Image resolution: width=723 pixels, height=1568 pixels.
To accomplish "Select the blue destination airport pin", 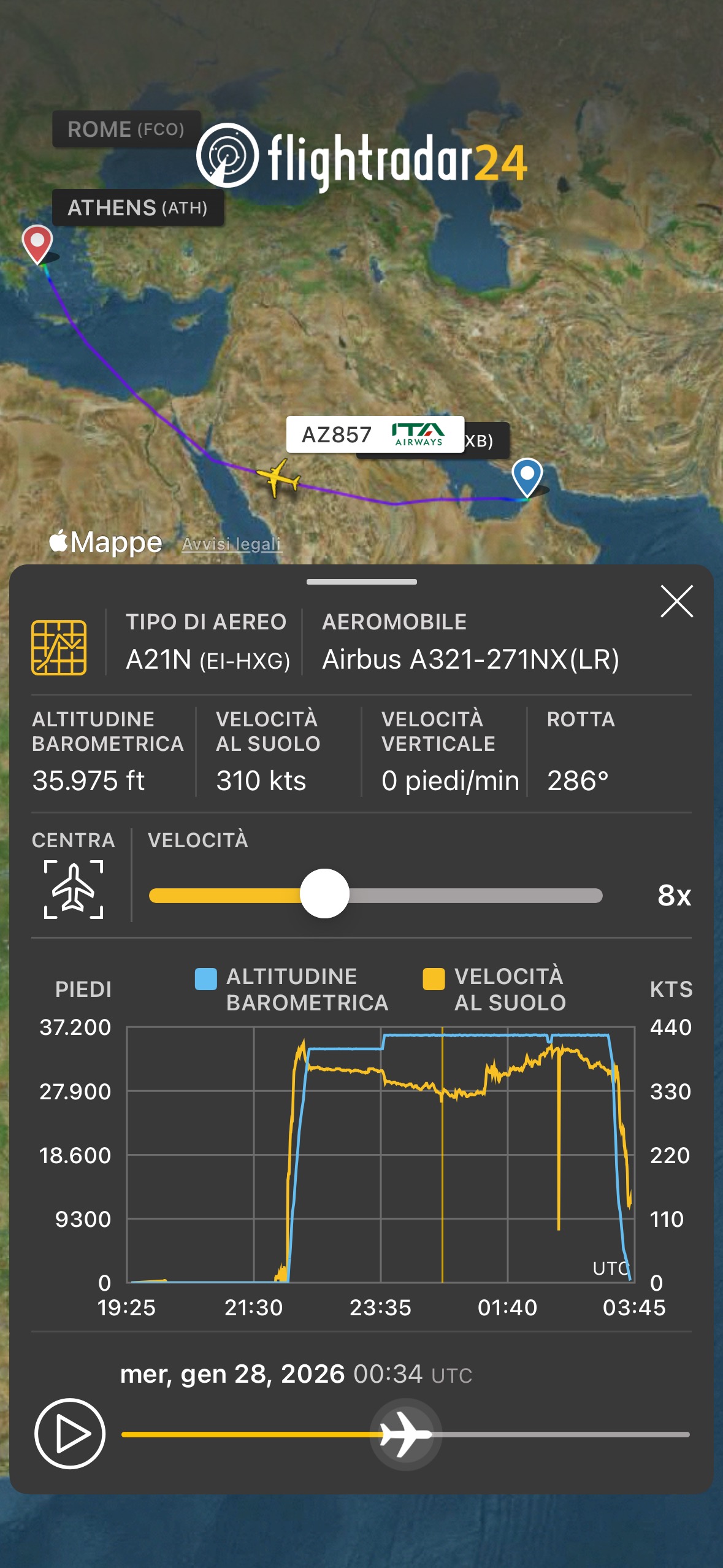I will click(527, 475).
